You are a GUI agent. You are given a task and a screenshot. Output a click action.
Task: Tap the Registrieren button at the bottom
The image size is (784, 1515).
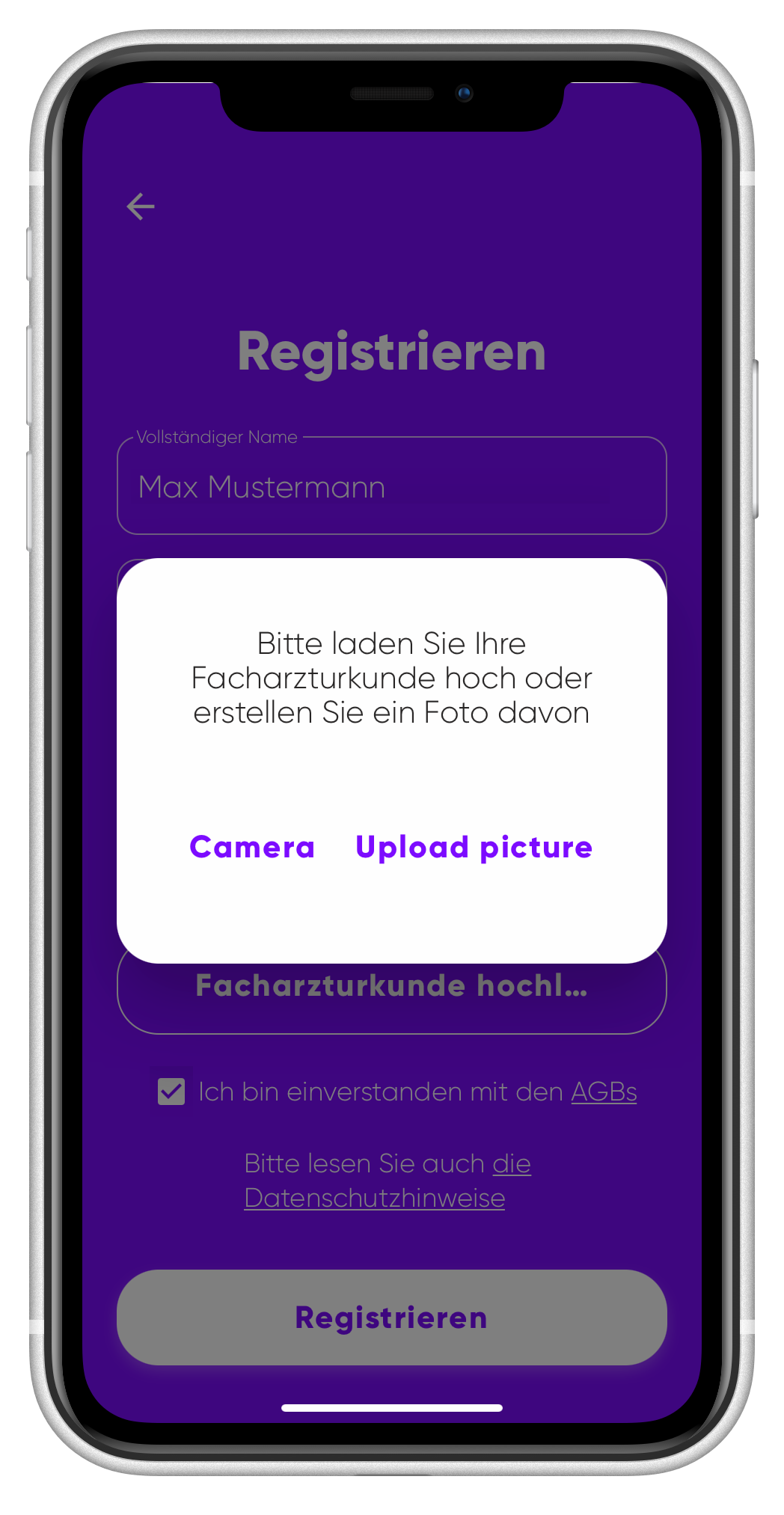(391, 1317)
